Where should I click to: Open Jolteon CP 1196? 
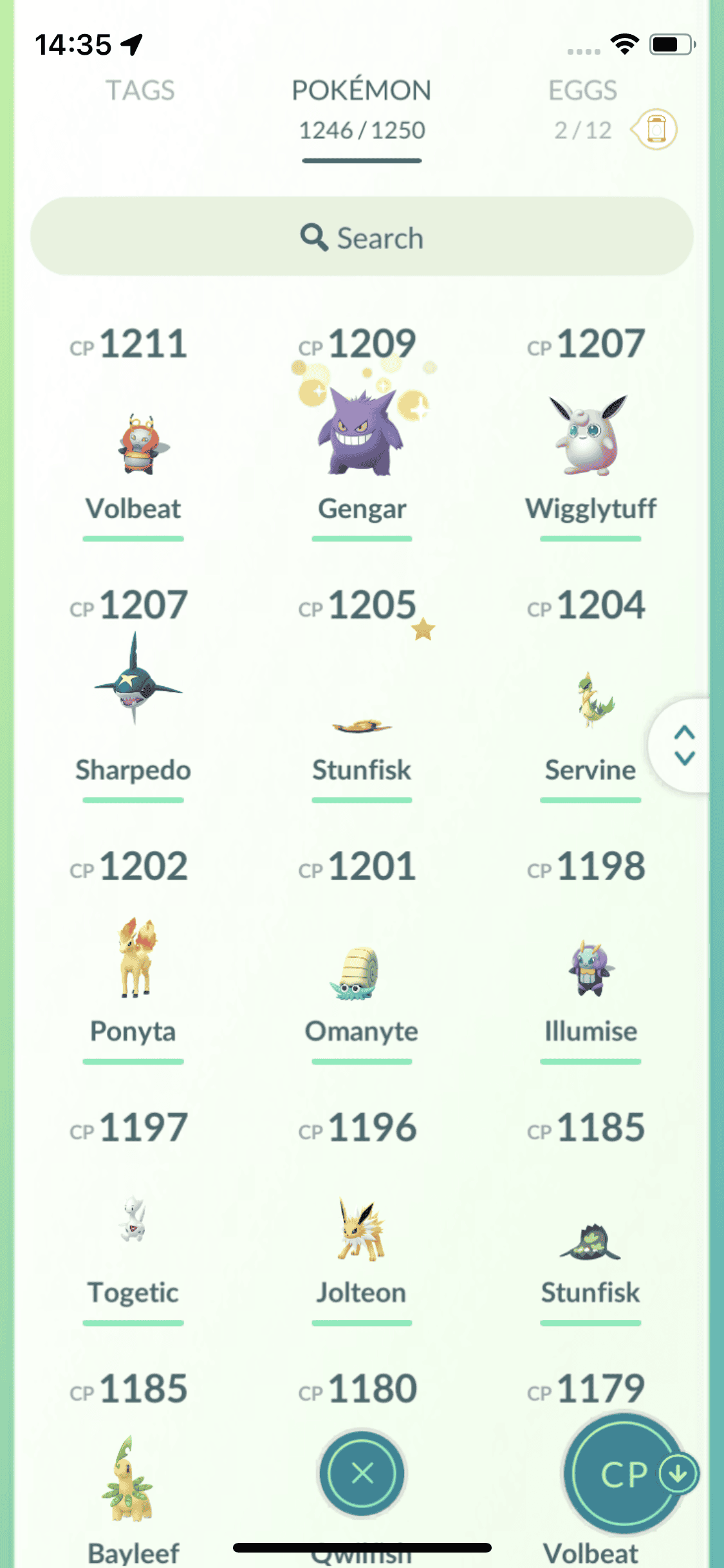click(x=362, y=1229)
